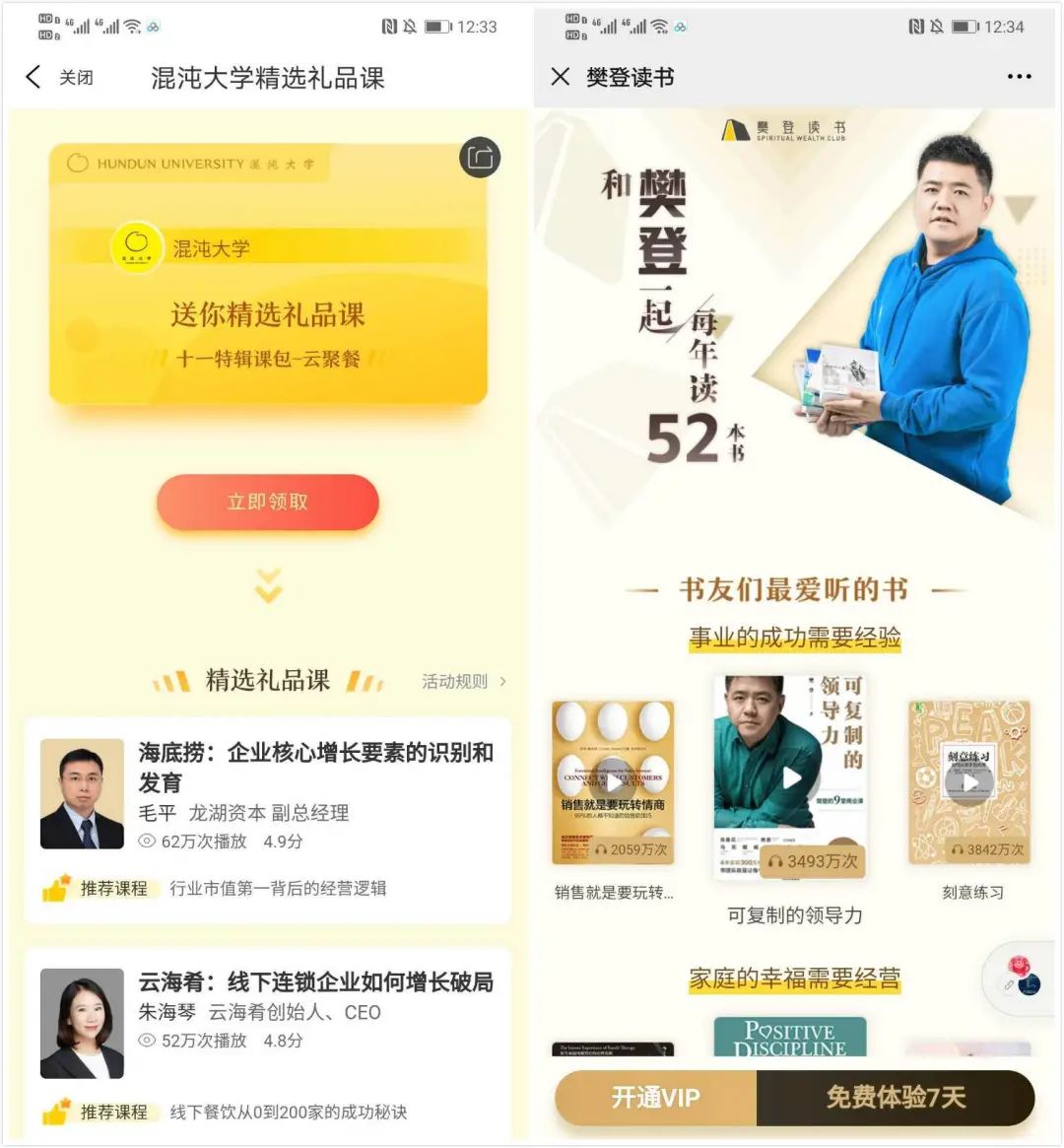Tap 开通VIP at the bottom bar
This screenshot has width=1064, height=1148.
tap(653, 1098)
